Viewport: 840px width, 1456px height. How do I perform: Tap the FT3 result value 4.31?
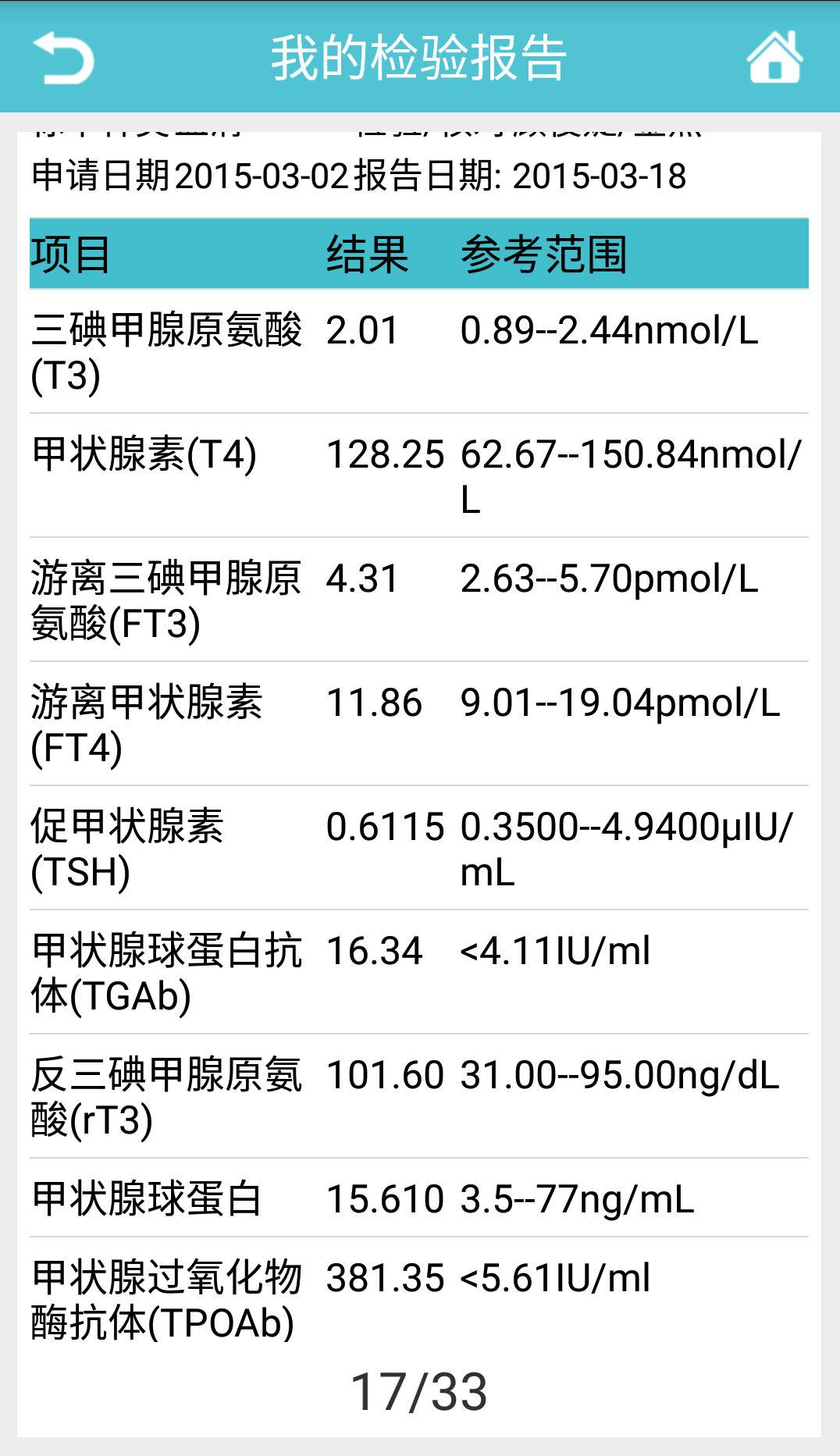(361, 581)
